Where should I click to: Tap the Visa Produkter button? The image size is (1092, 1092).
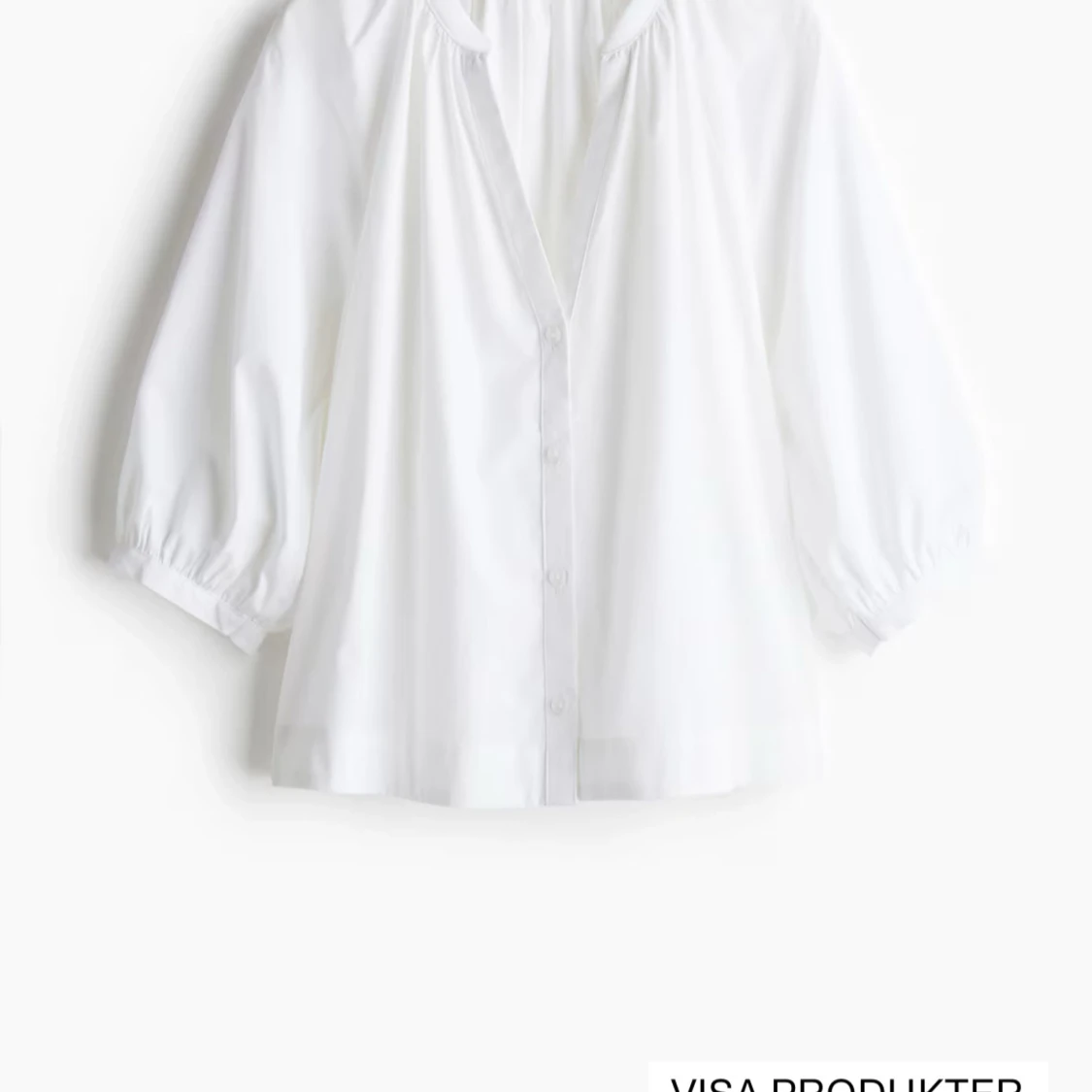click(x=846, y=1078)
